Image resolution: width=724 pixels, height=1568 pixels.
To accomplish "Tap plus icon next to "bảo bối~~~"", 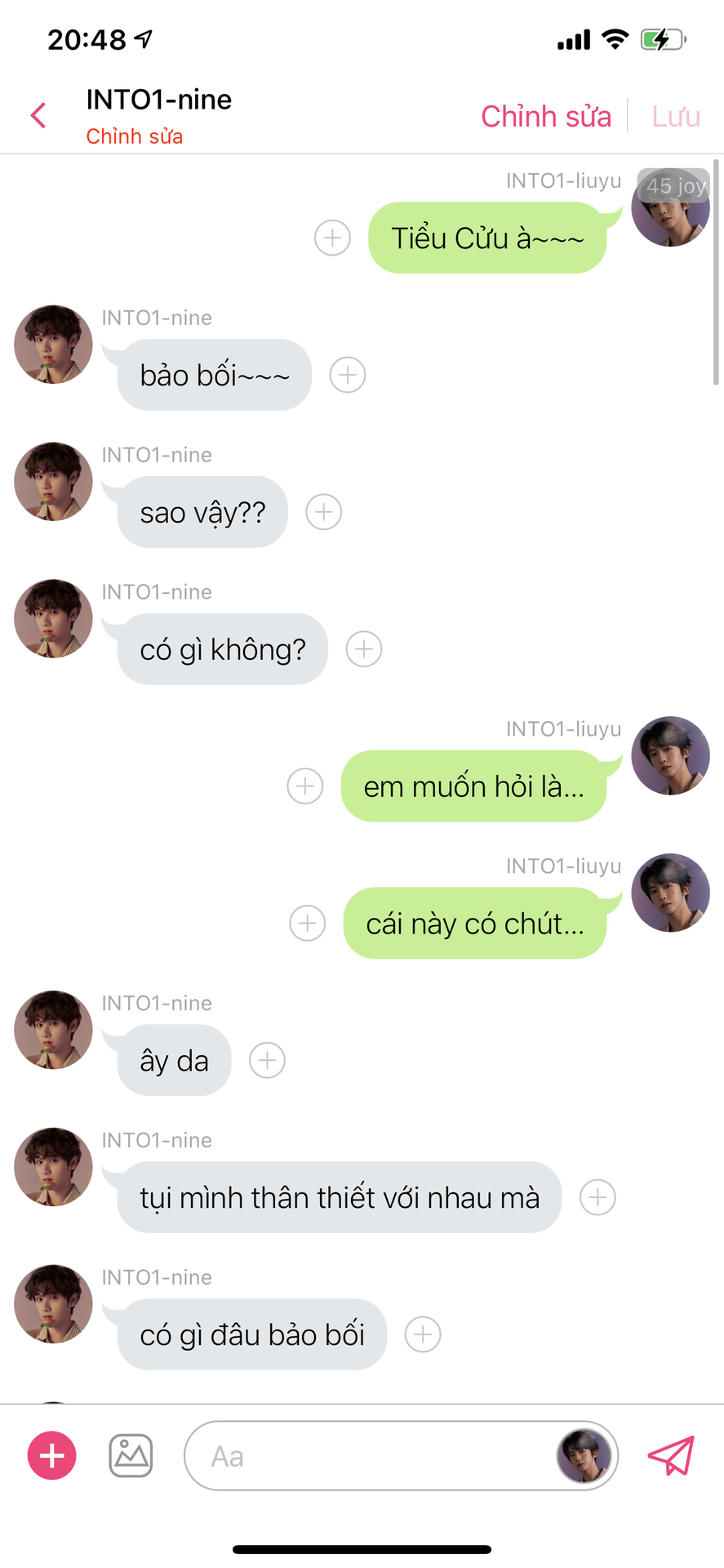I will coord(348,375).
